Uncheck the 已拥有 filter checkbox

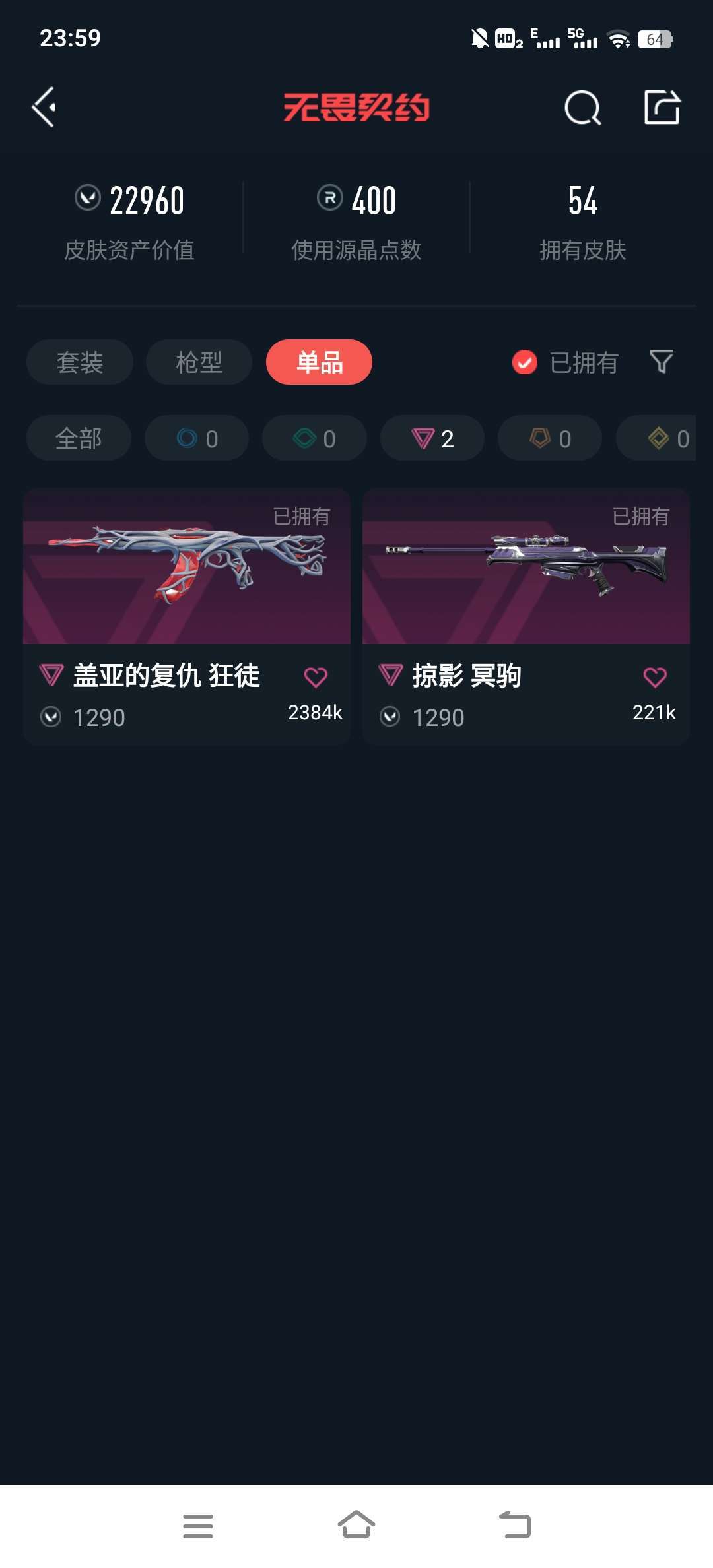click(525, 362)
